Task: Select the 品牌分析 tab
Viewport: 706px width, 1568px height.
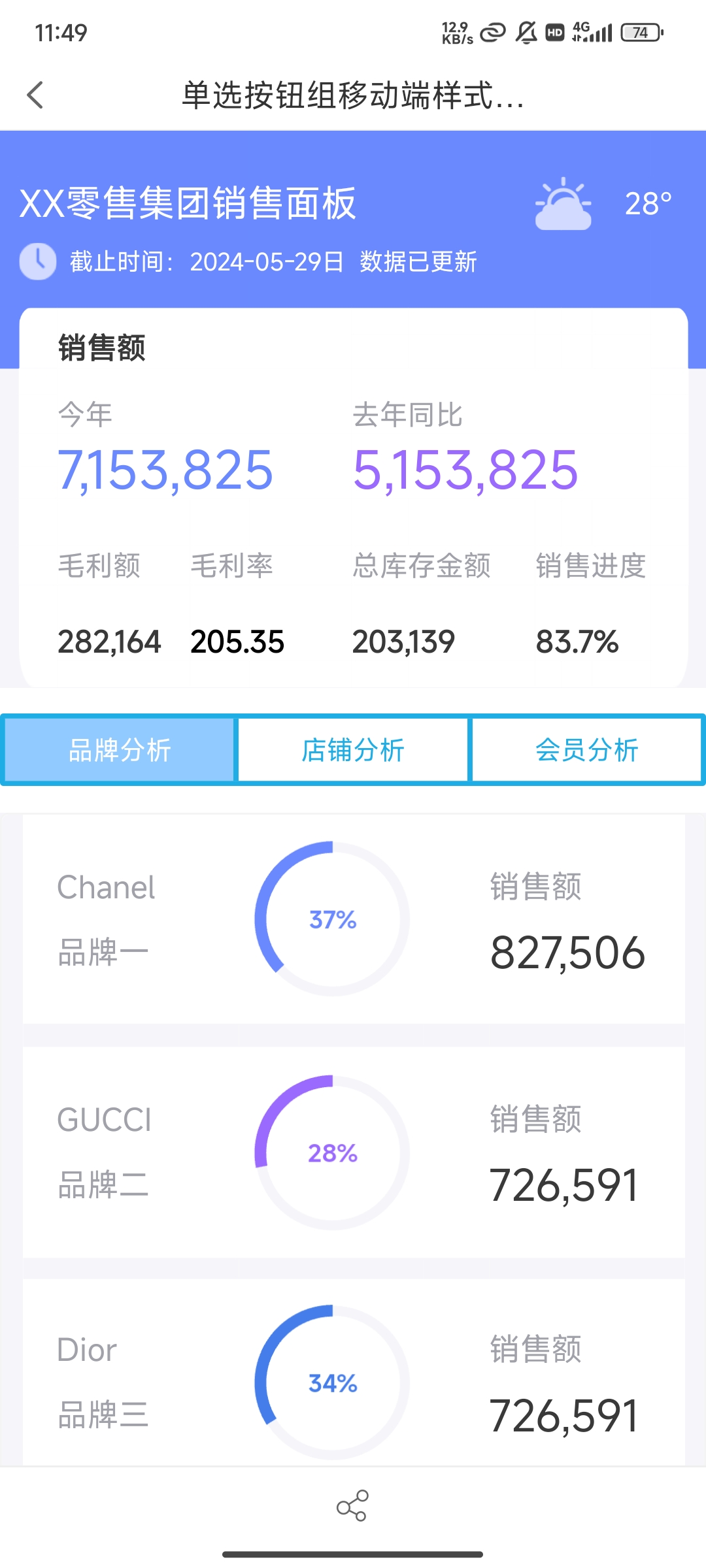Action: (120, 750)
